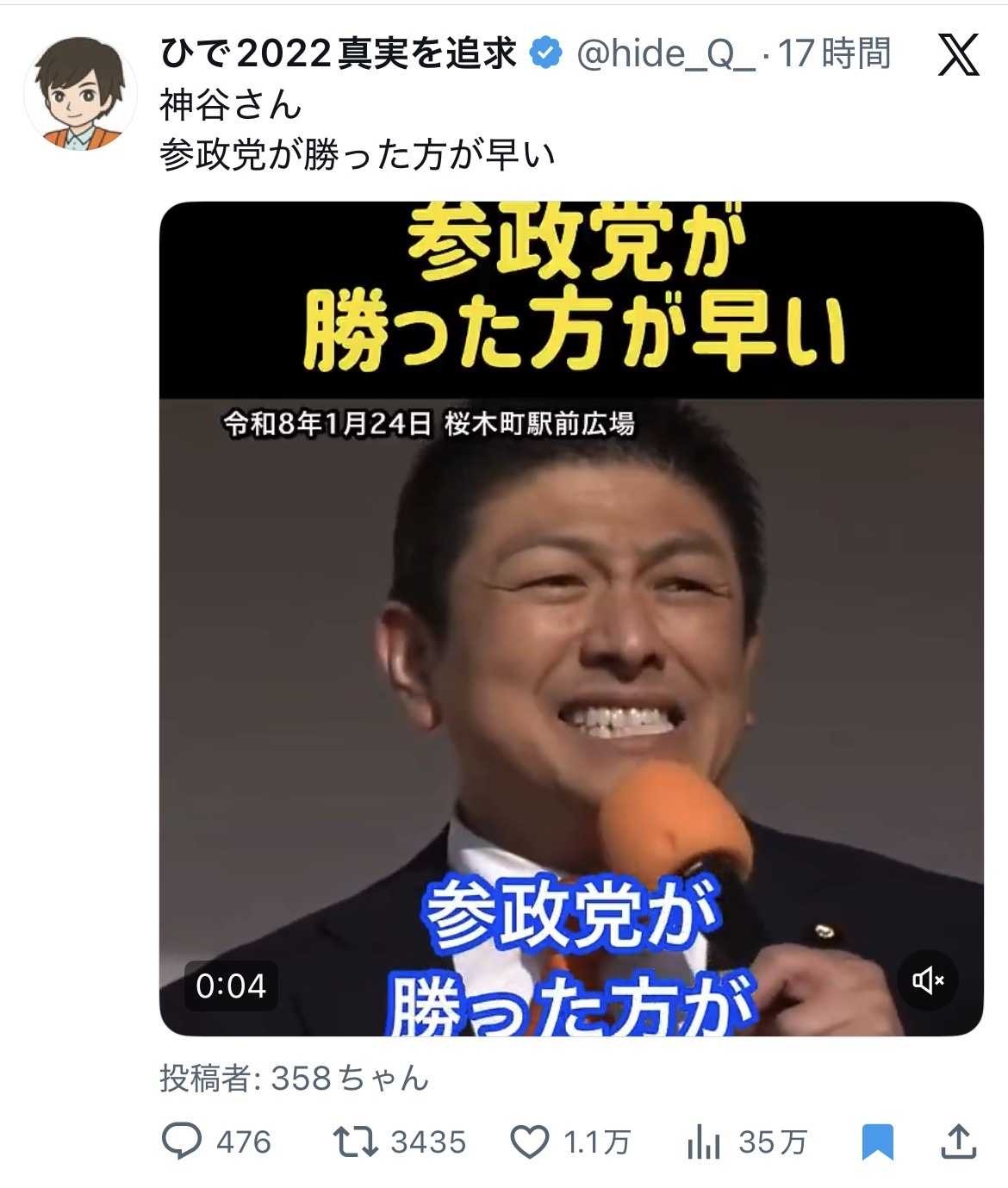Screen dimensions: 1008x1188
Task: Share this post
Action: click(x=957, y=1141)
